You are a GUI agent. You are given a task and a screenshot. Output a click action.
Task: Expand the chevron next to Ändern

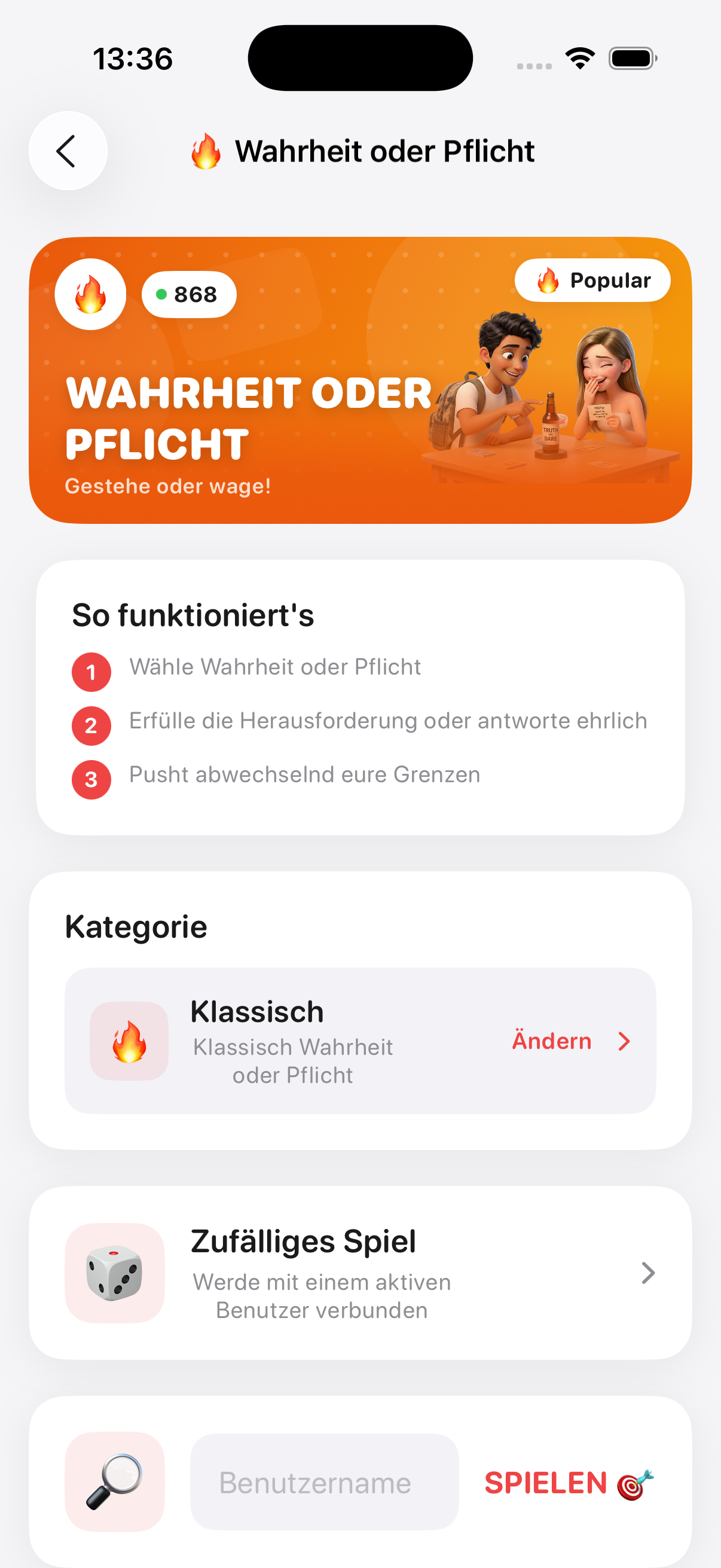coord(625,1041)
